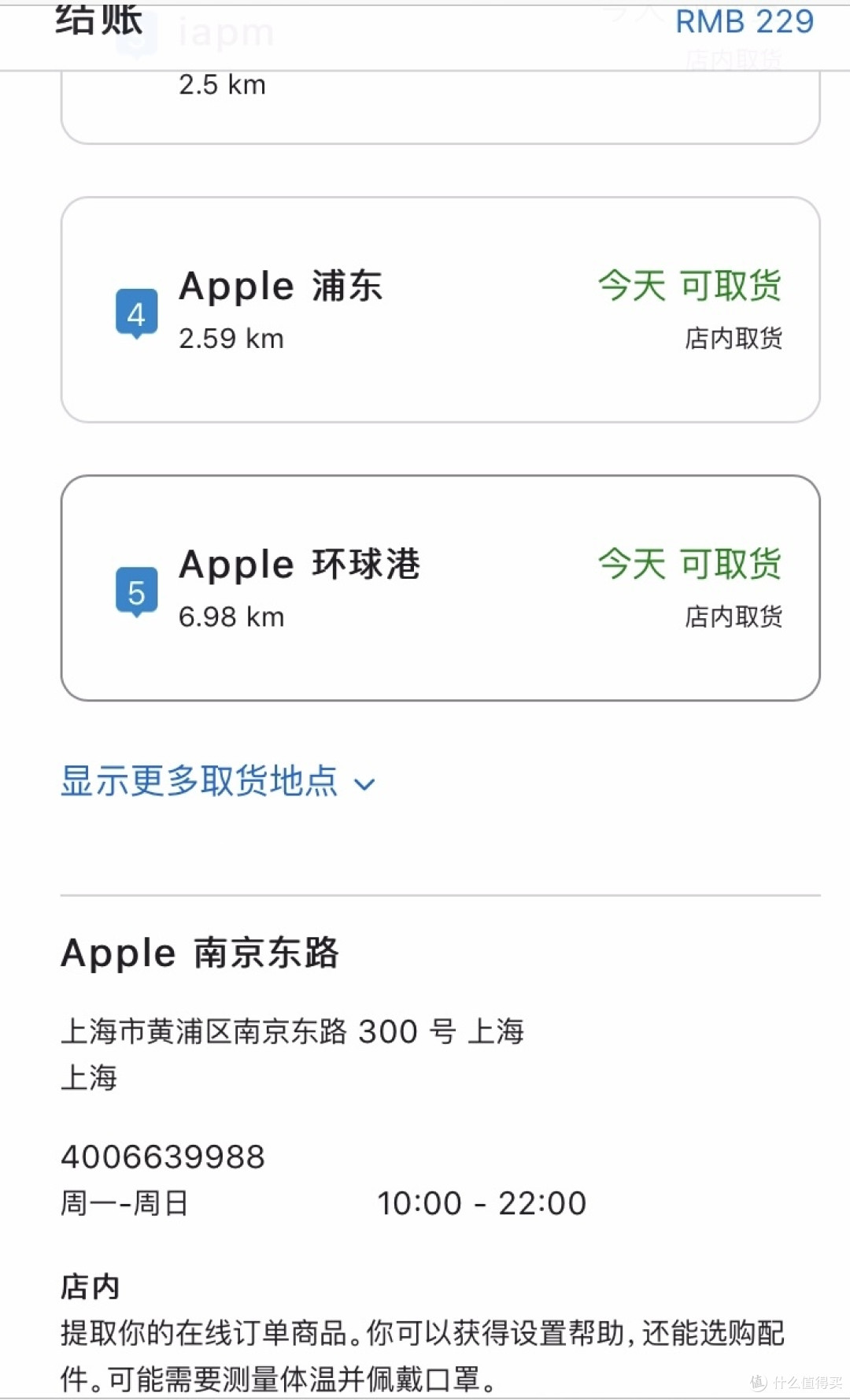Click the phone number 4006639988

click(x=162, y=1156)
